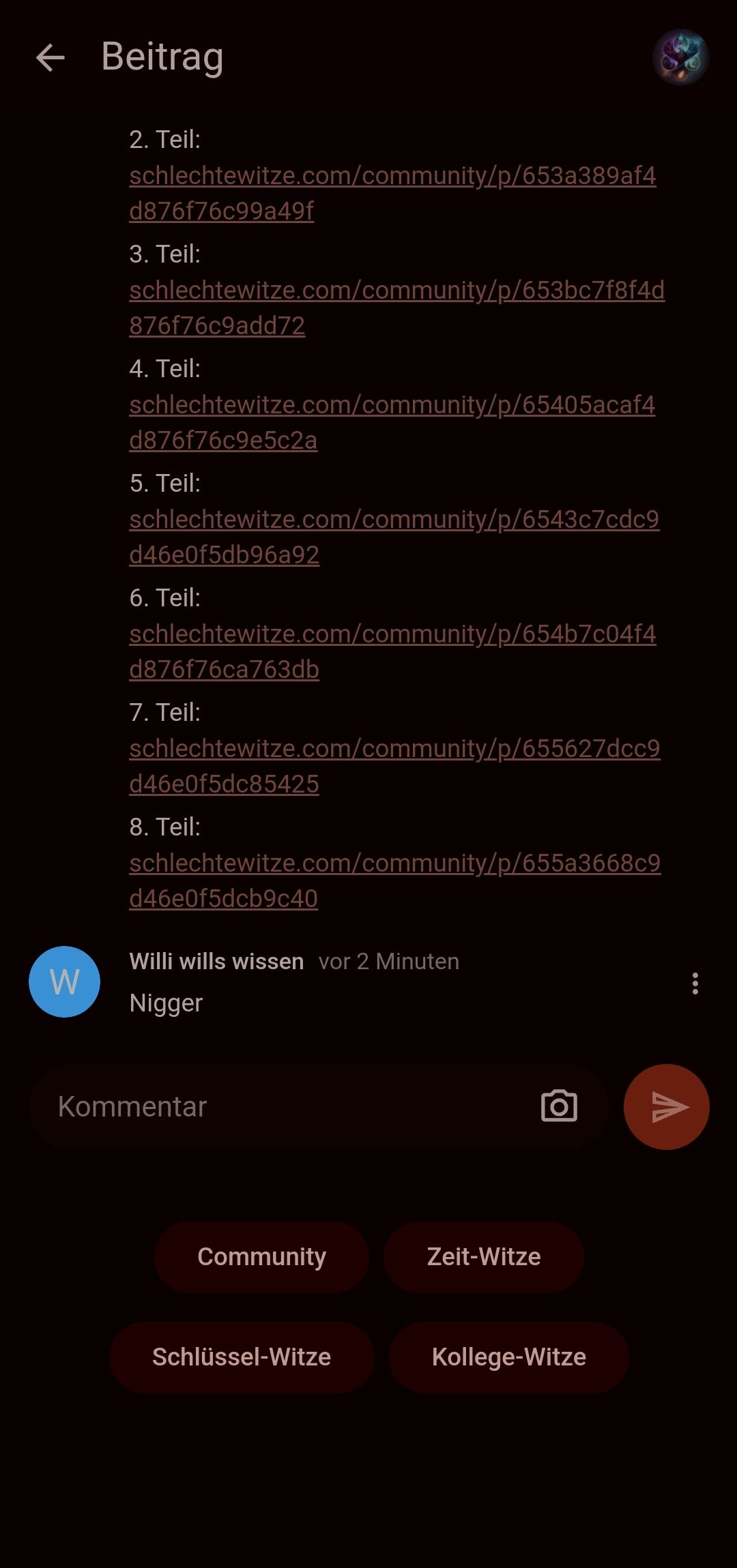Image resolution: width=737 pixels, height=1568 pixels.
Task: Select the Kollege-Witze chip
Action: [x=508, y=1357]
